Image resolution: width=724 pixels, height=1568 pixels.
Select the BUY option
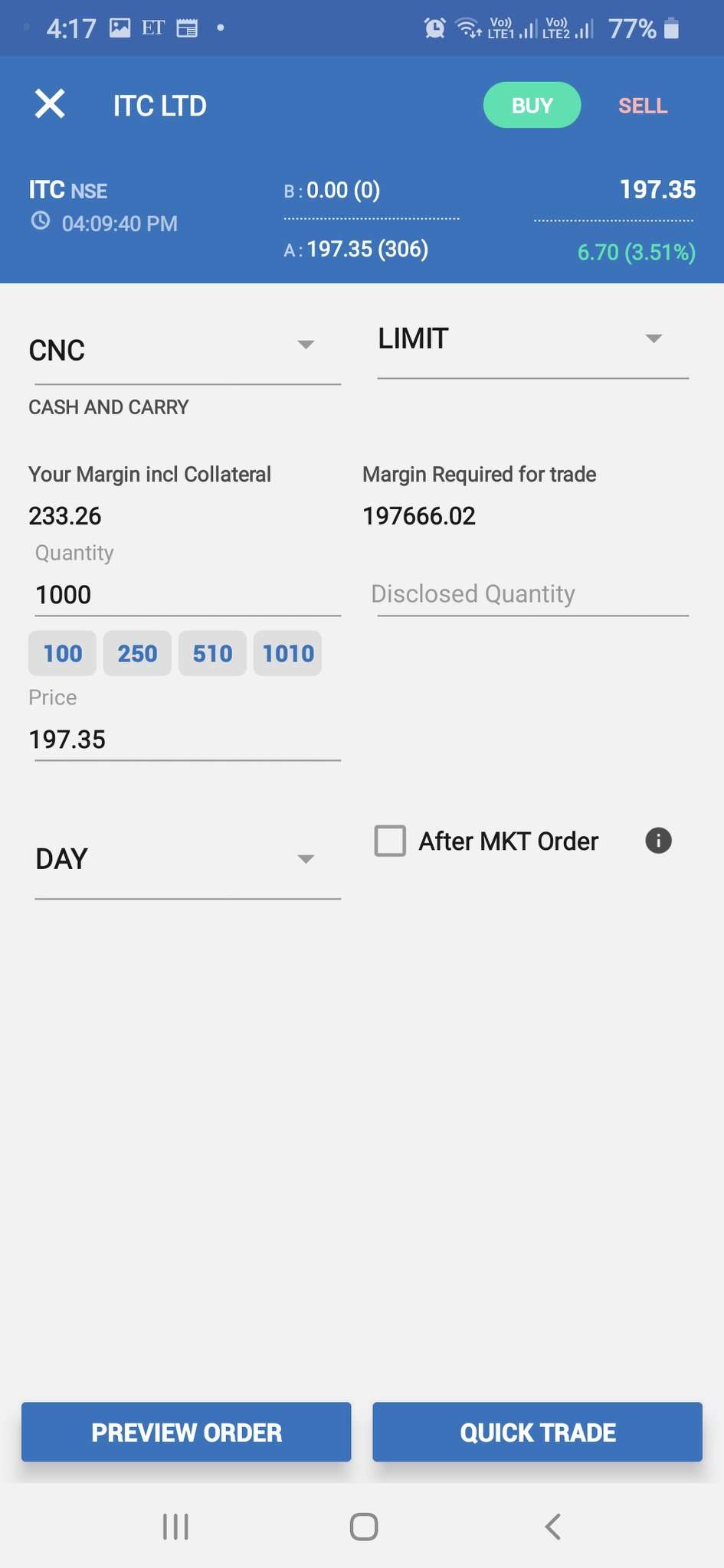point(532,105)
